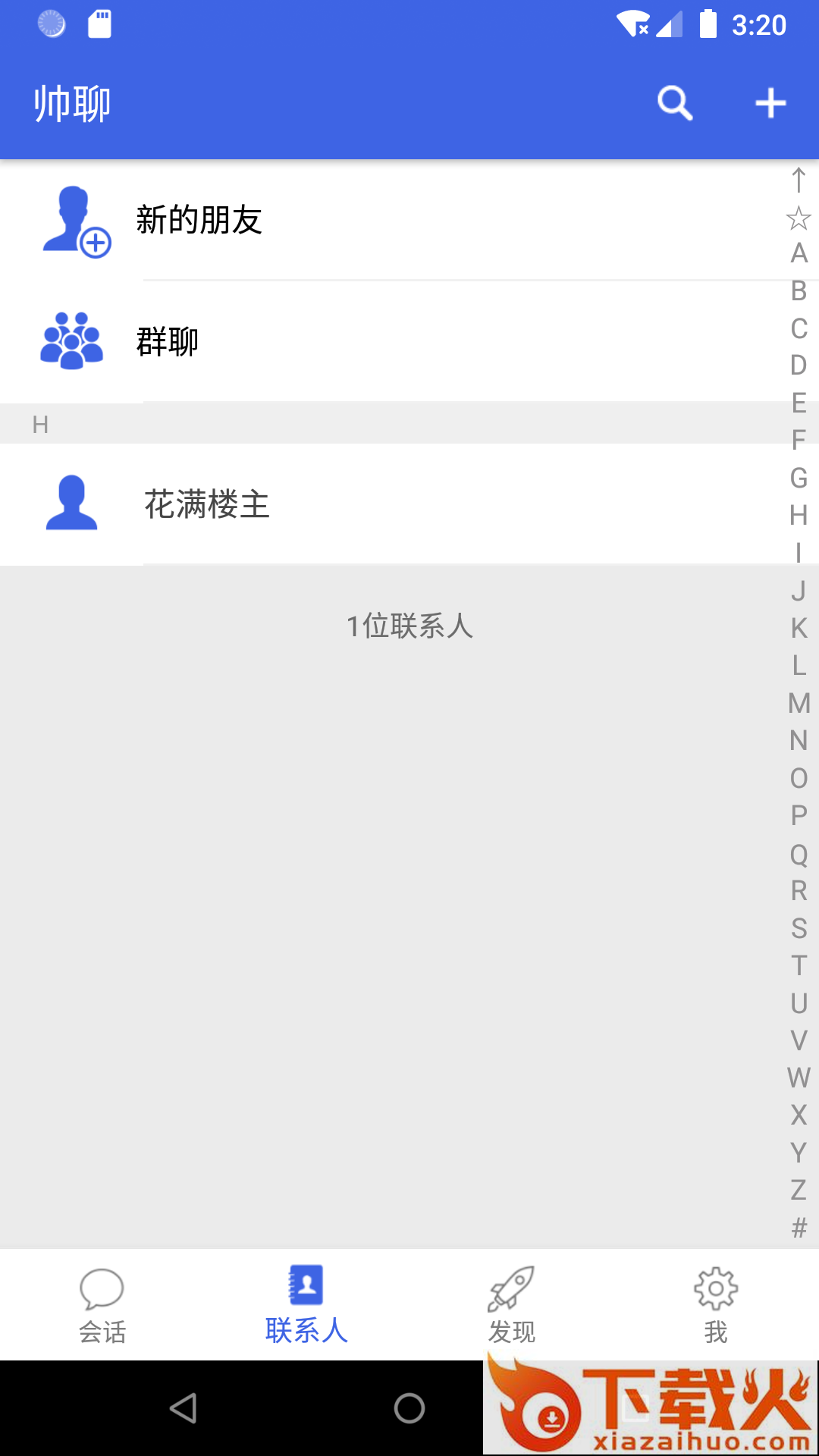Jump to letter H in the index
Screen dimensions: 819x1456
(799, 516)
